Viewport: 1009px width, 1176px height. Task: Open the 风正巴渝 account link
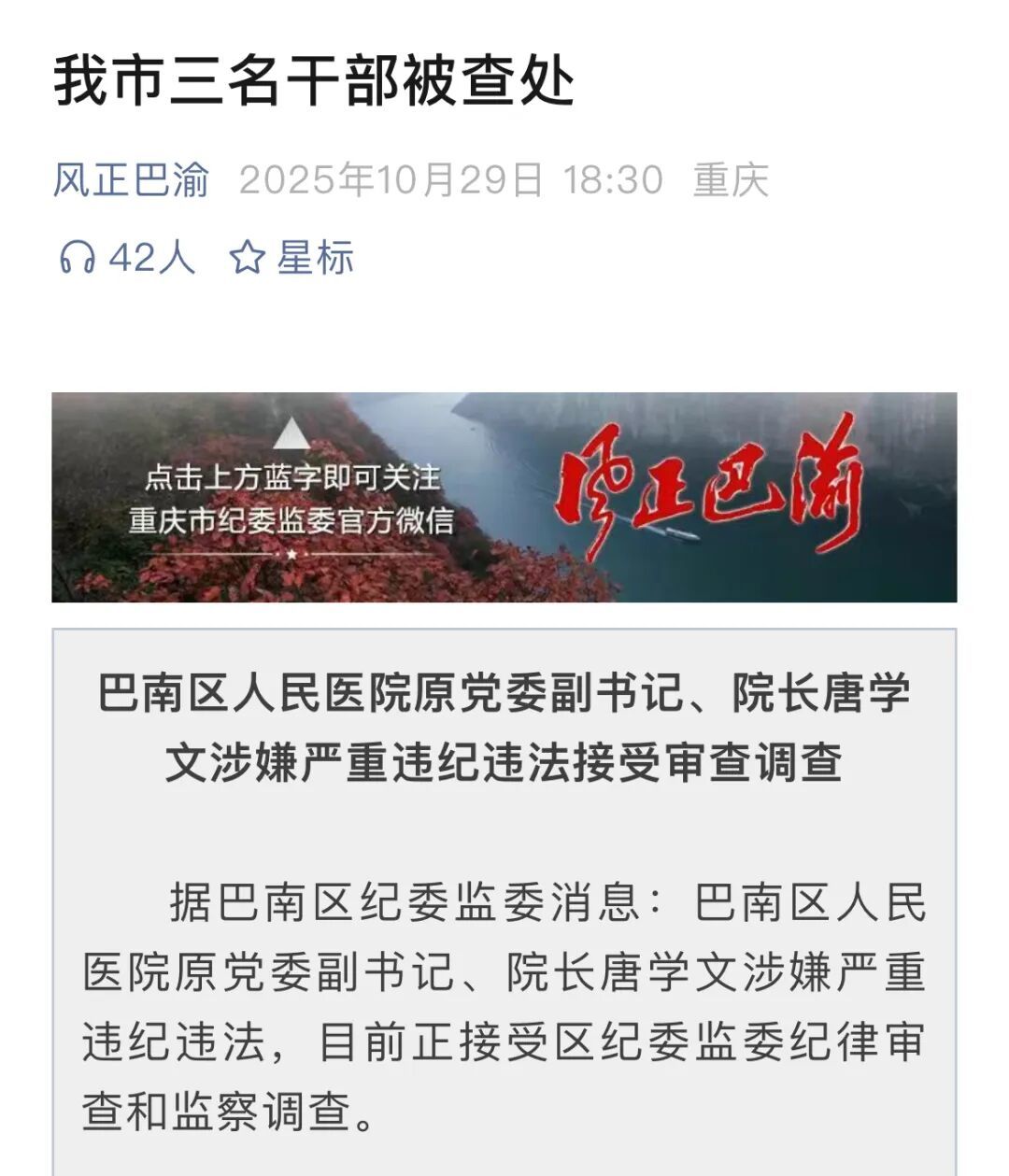point(131,179)
